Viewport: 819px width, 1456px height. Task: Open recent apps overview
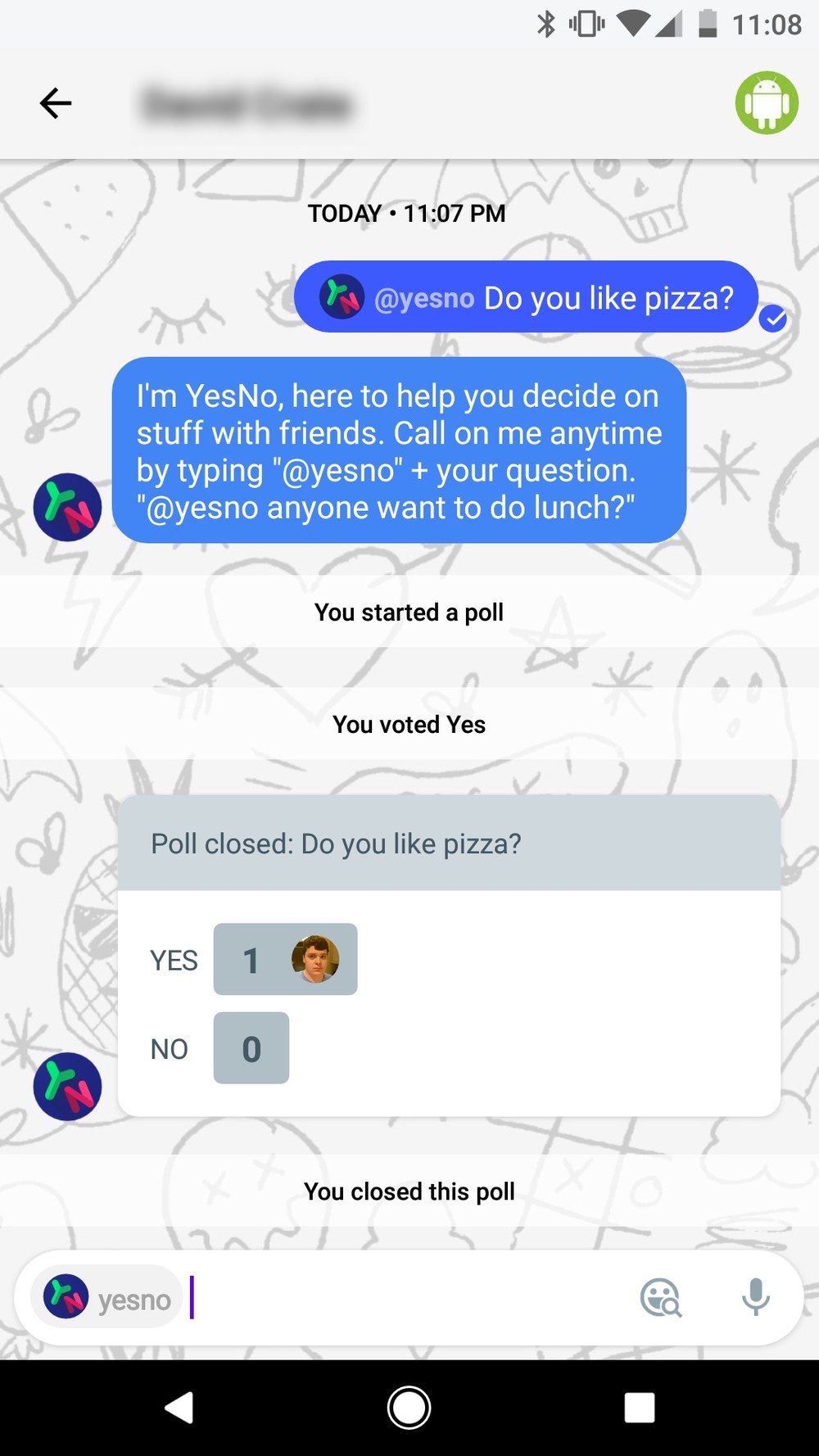(x=639, y=1408)
